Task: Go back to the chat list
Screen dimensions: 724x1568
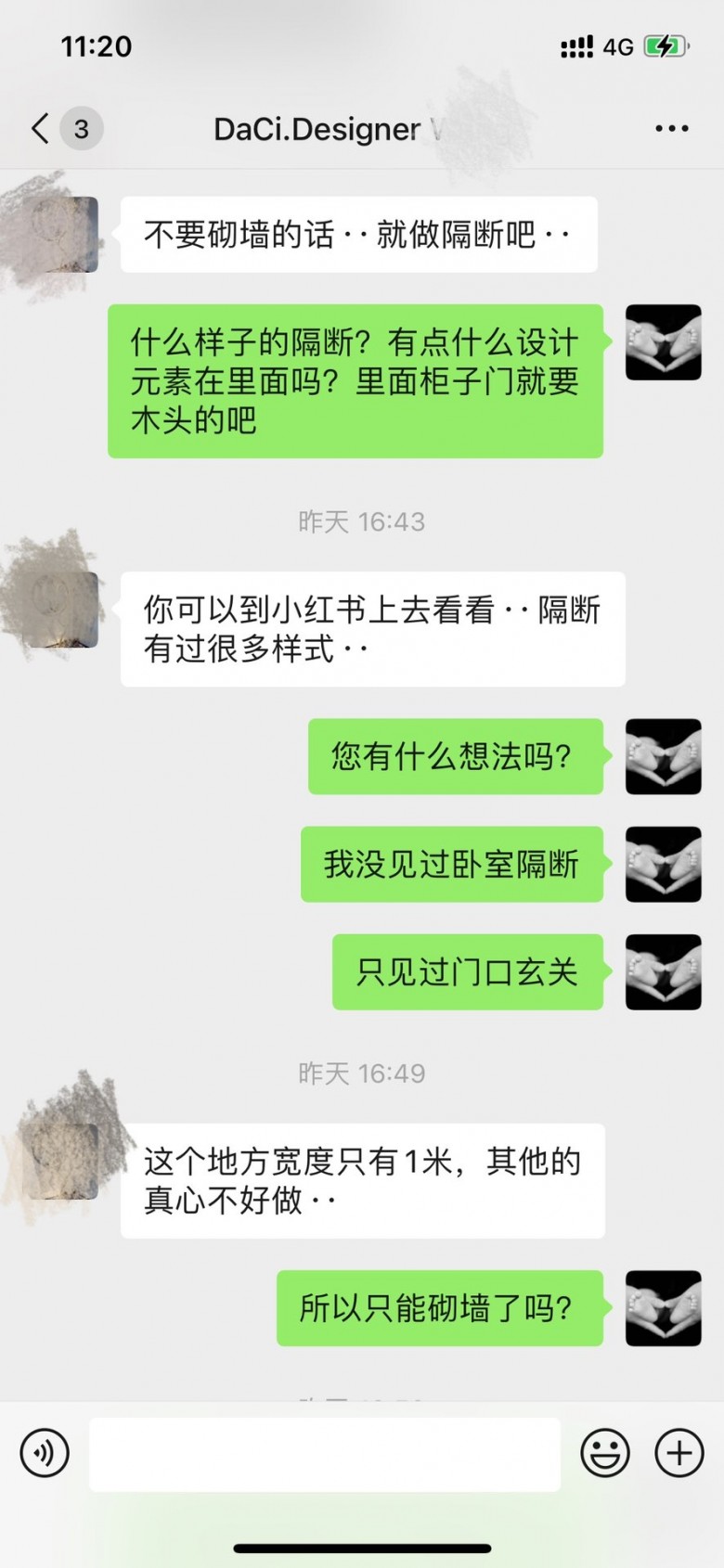Action: 41,128
